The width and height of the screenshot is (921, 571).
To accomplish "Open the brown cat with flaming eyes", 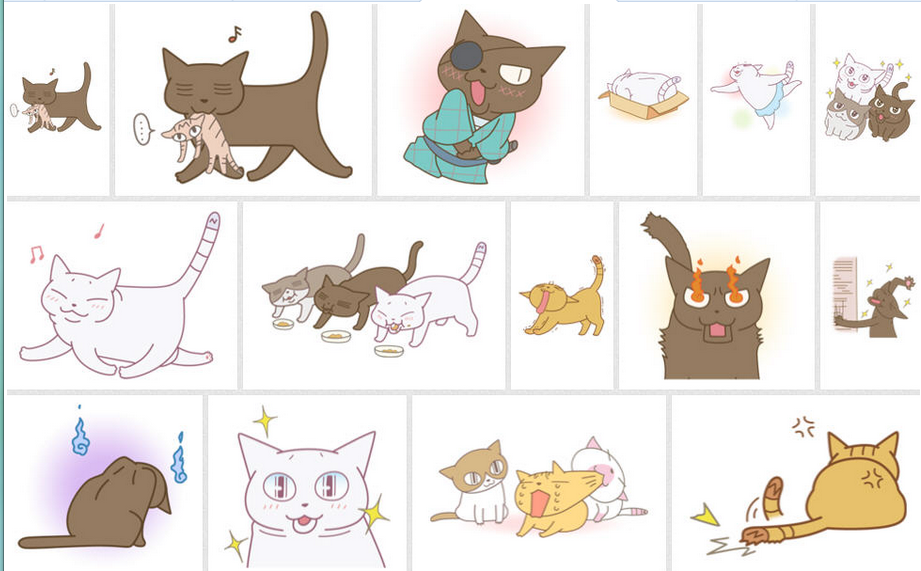I will (716, 297).
